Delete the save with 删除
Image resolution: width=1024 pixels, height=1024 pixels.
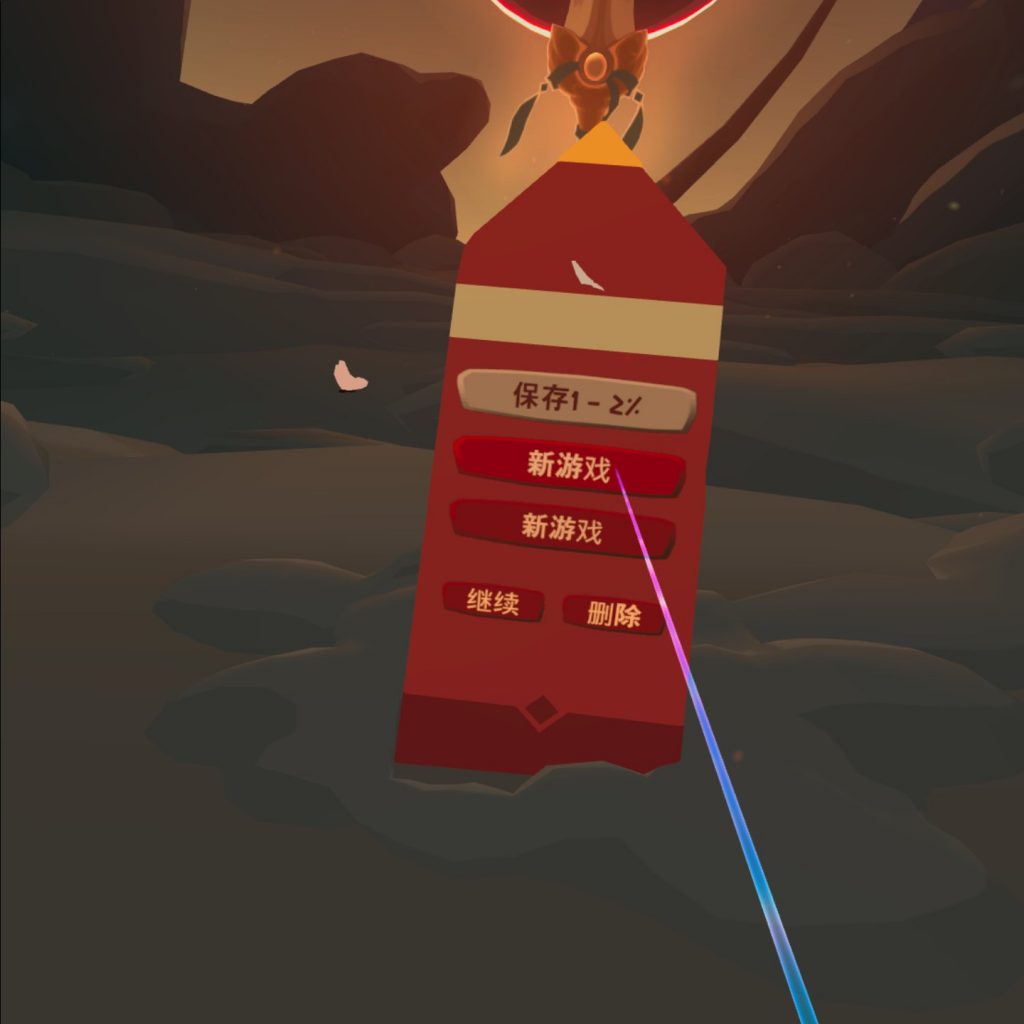pyautogui.click(x=614, y=614)
